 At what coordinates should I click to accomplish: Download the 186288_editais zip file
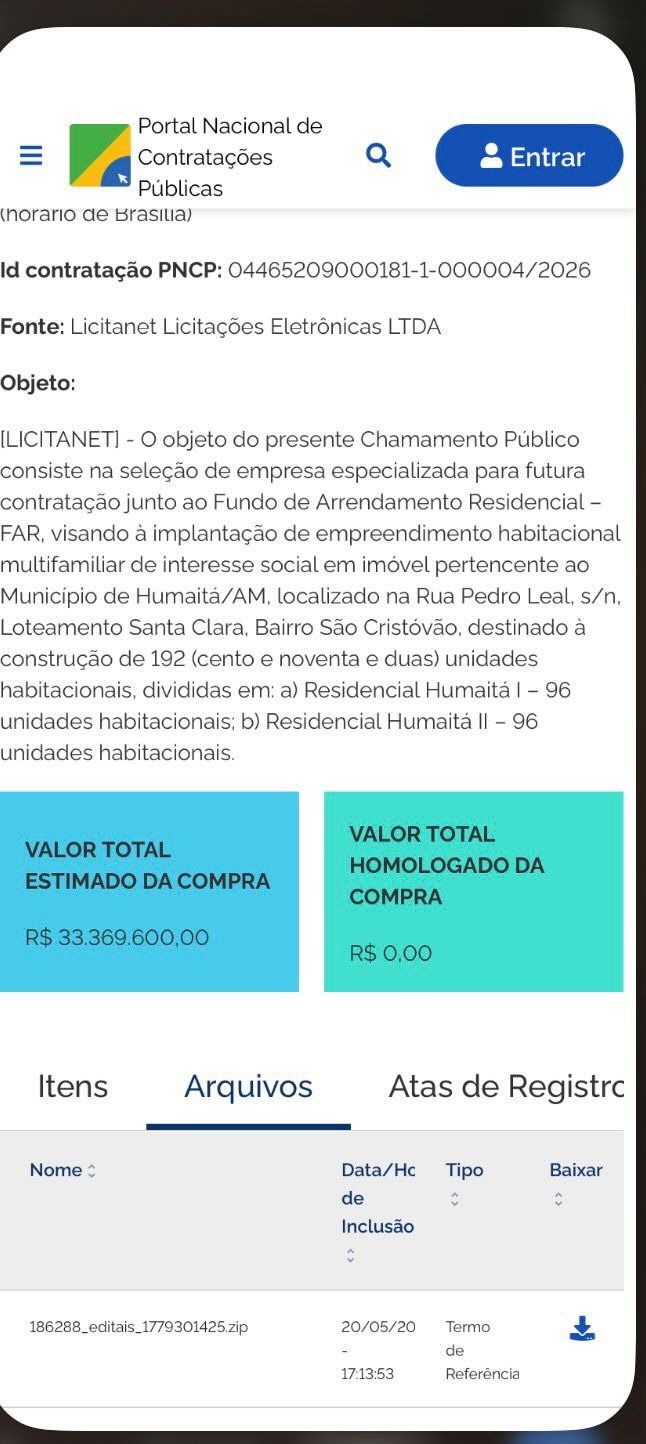pyautogui.click(x=582, y=1328)
